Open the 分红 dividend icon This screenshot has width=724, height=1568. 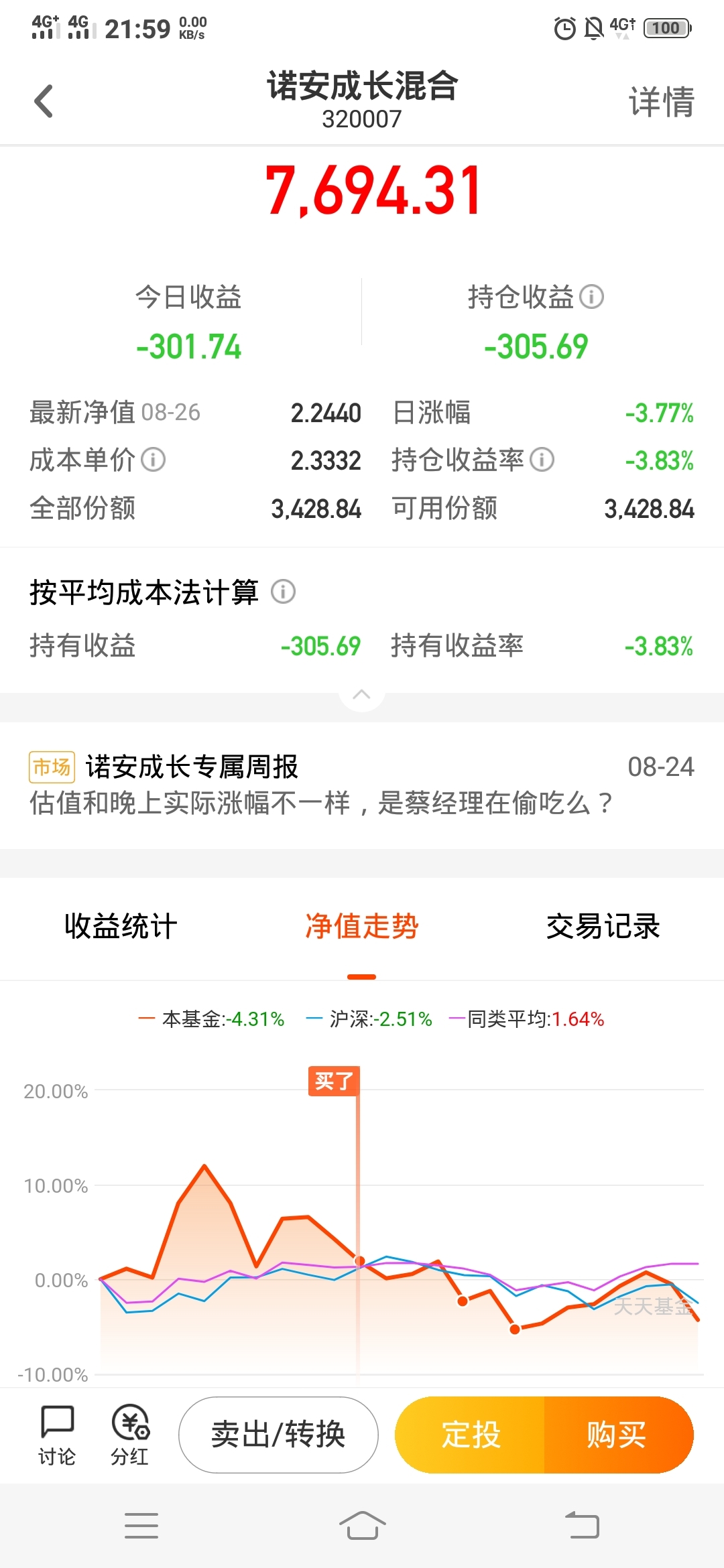[x=131, y=1434]
